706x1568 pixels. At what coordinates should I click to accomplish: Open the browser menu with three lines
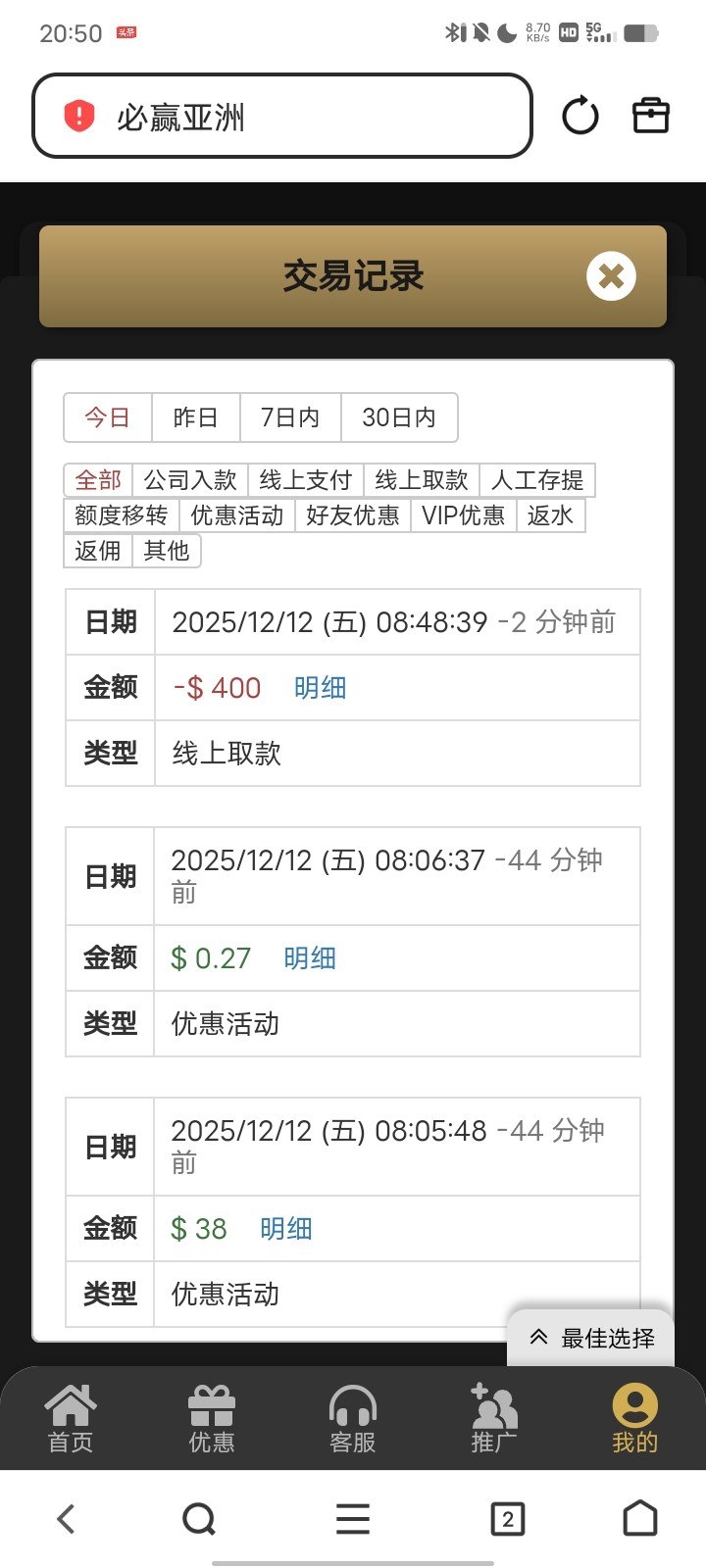click(352, 1518)
